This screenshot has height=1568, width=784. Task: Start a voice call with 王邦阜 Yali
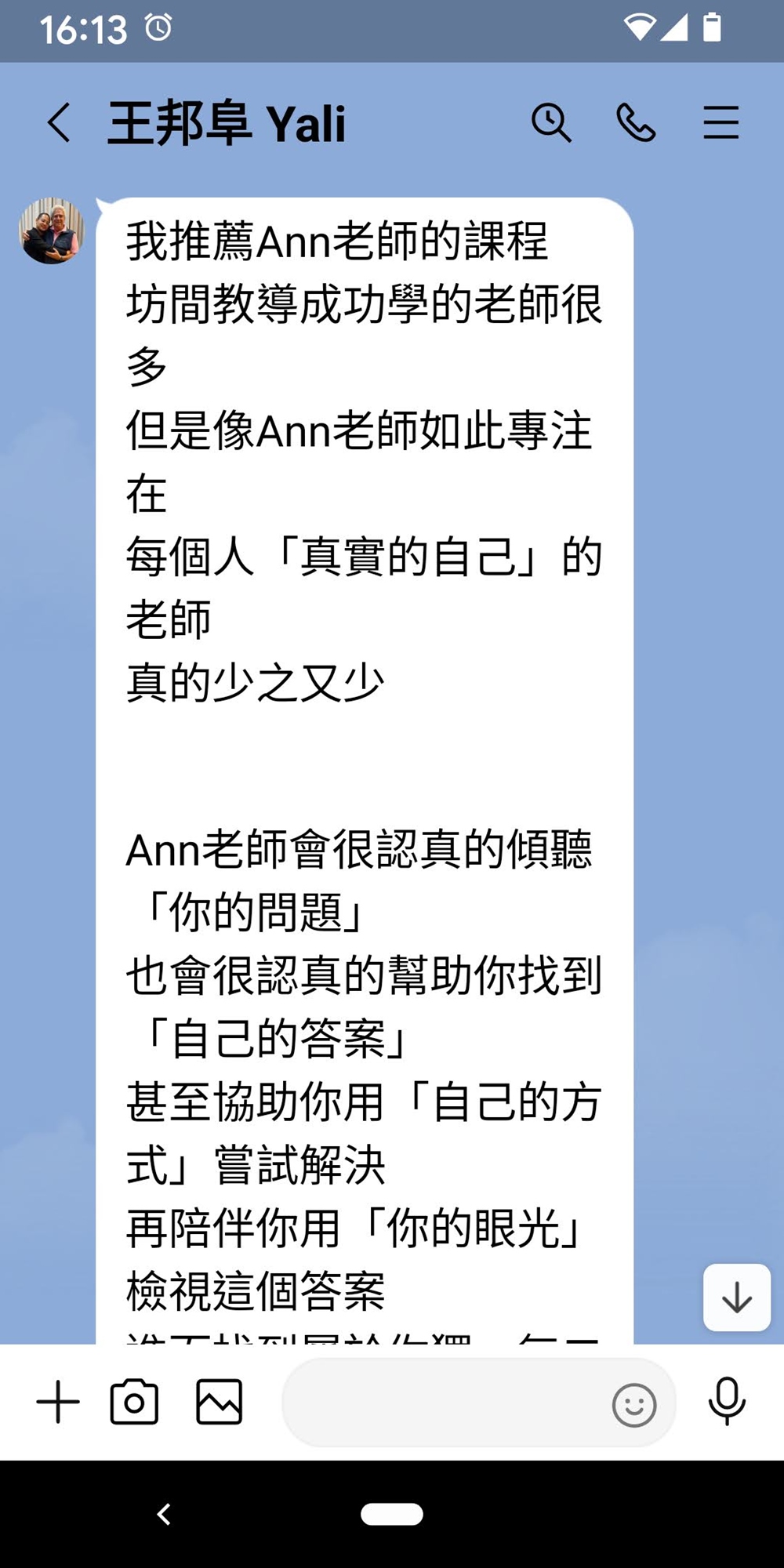point(636,123)
